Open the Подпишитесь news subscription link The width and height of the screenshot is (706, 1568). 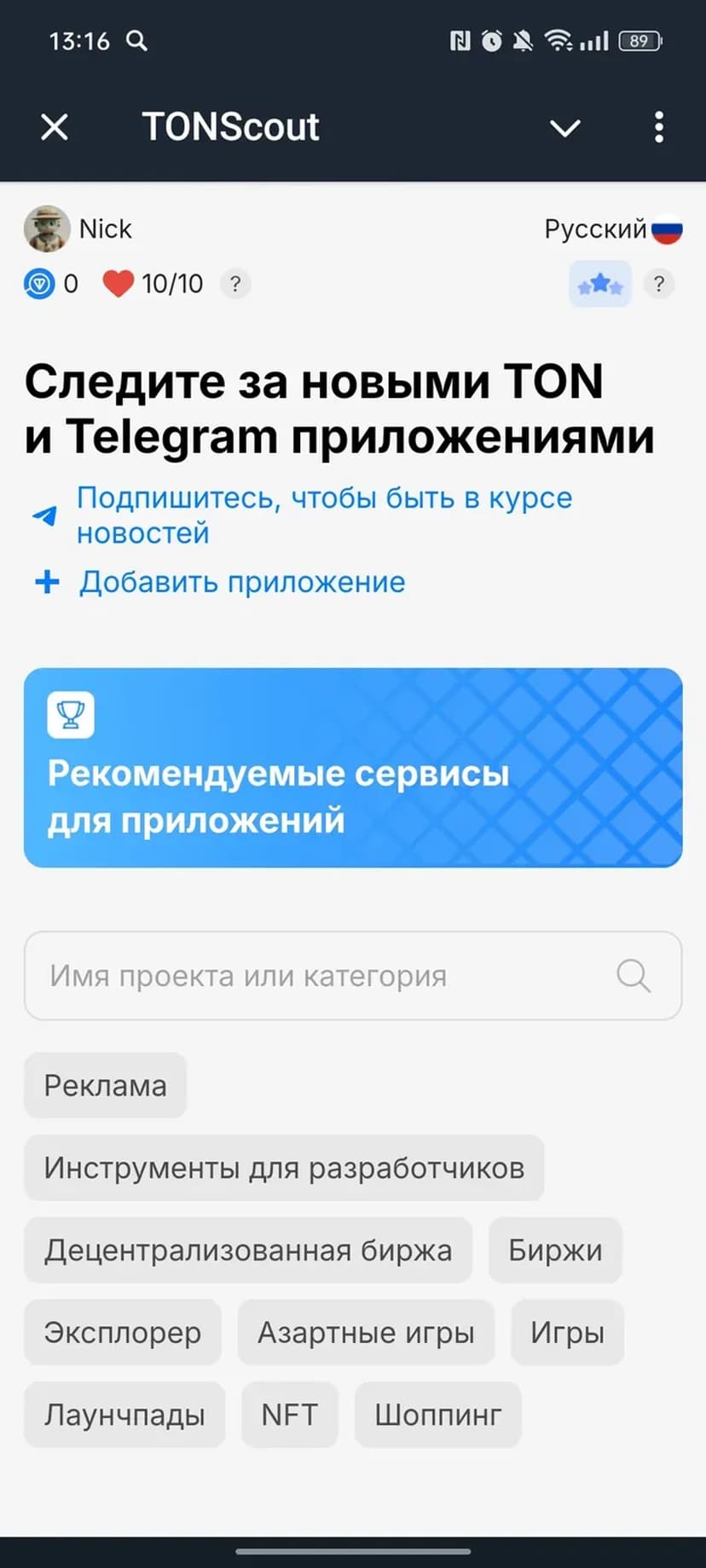[324, 515]
